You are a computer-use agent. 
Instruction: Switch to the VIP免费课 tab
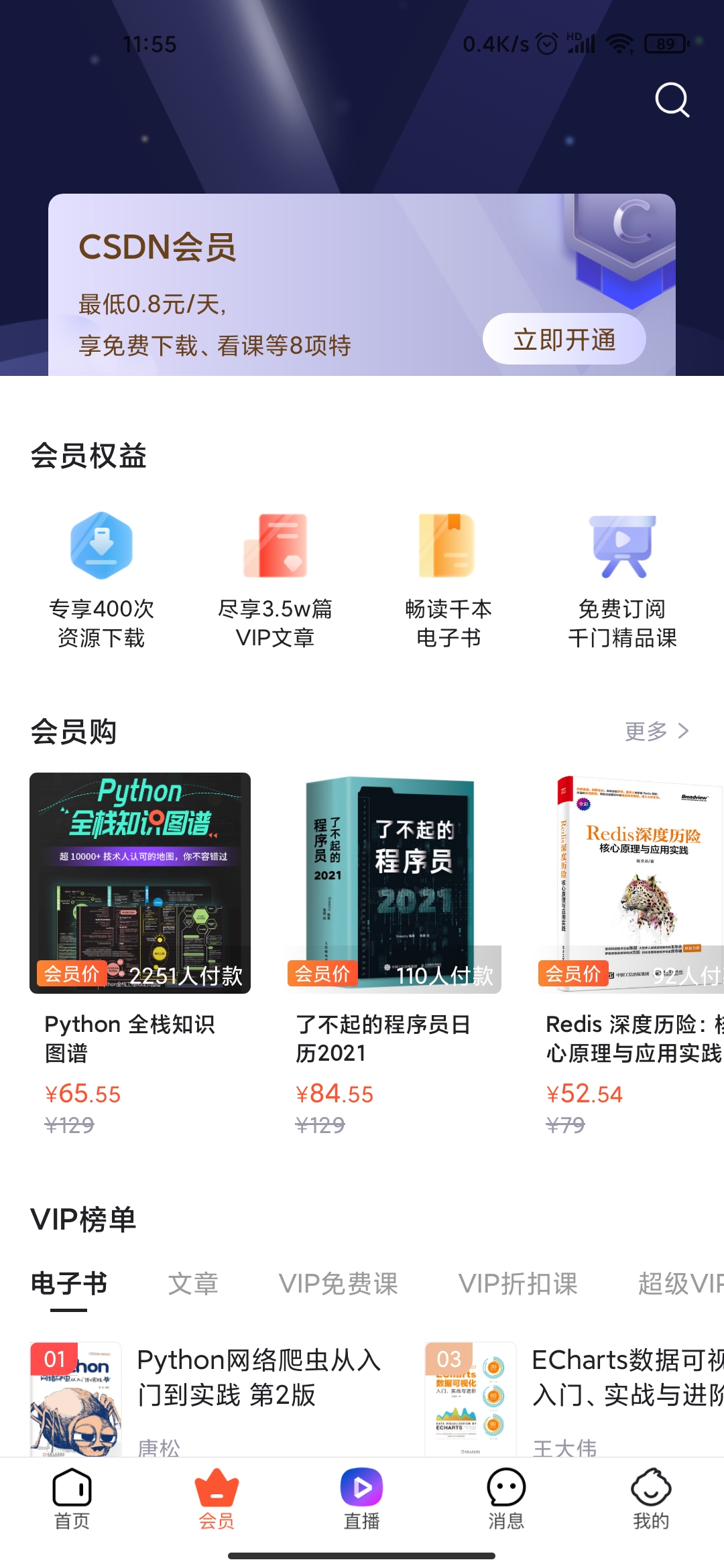click(x=338, y=1284)
